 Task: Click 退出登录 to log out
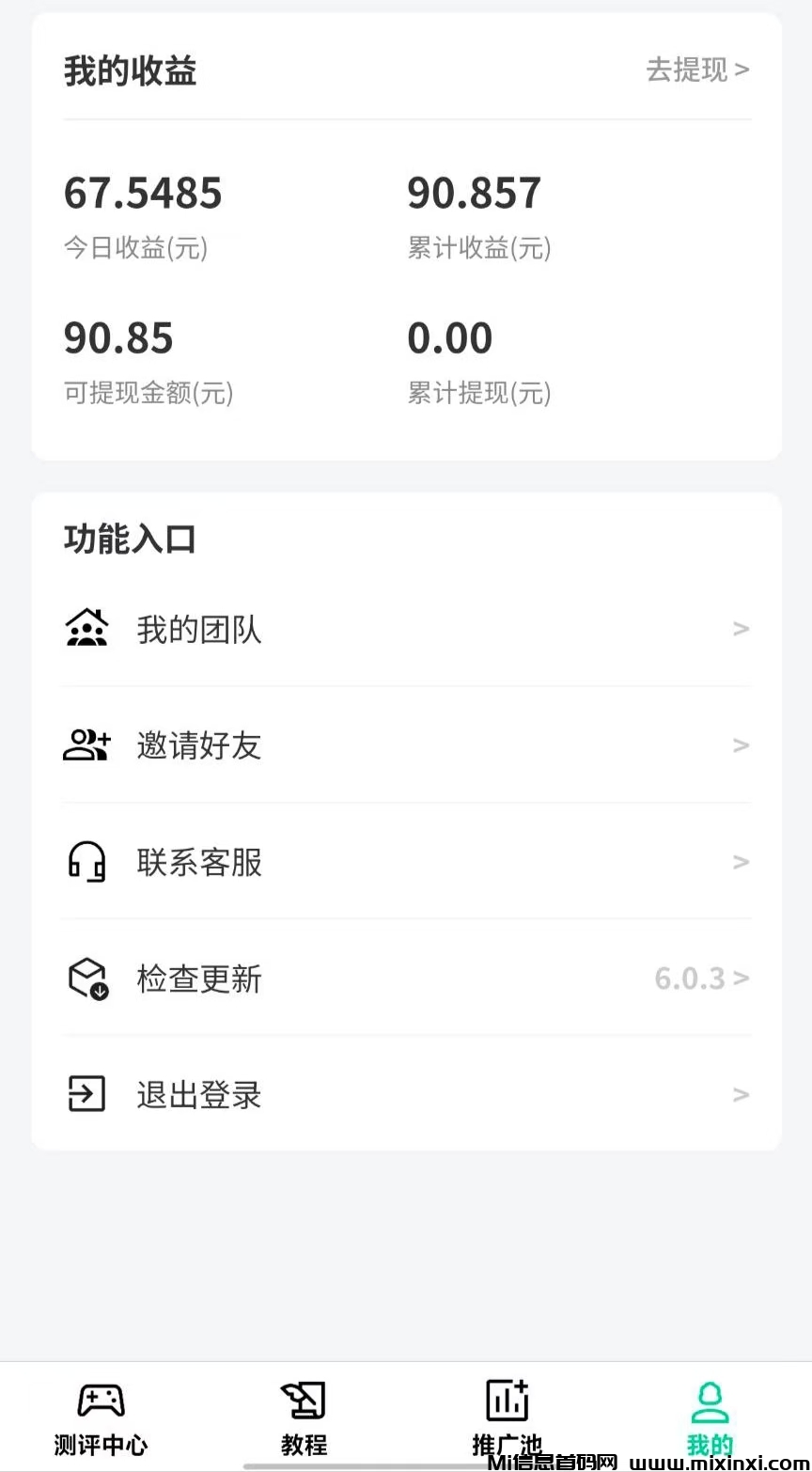pyautogui.click(x=198, y=1094)
